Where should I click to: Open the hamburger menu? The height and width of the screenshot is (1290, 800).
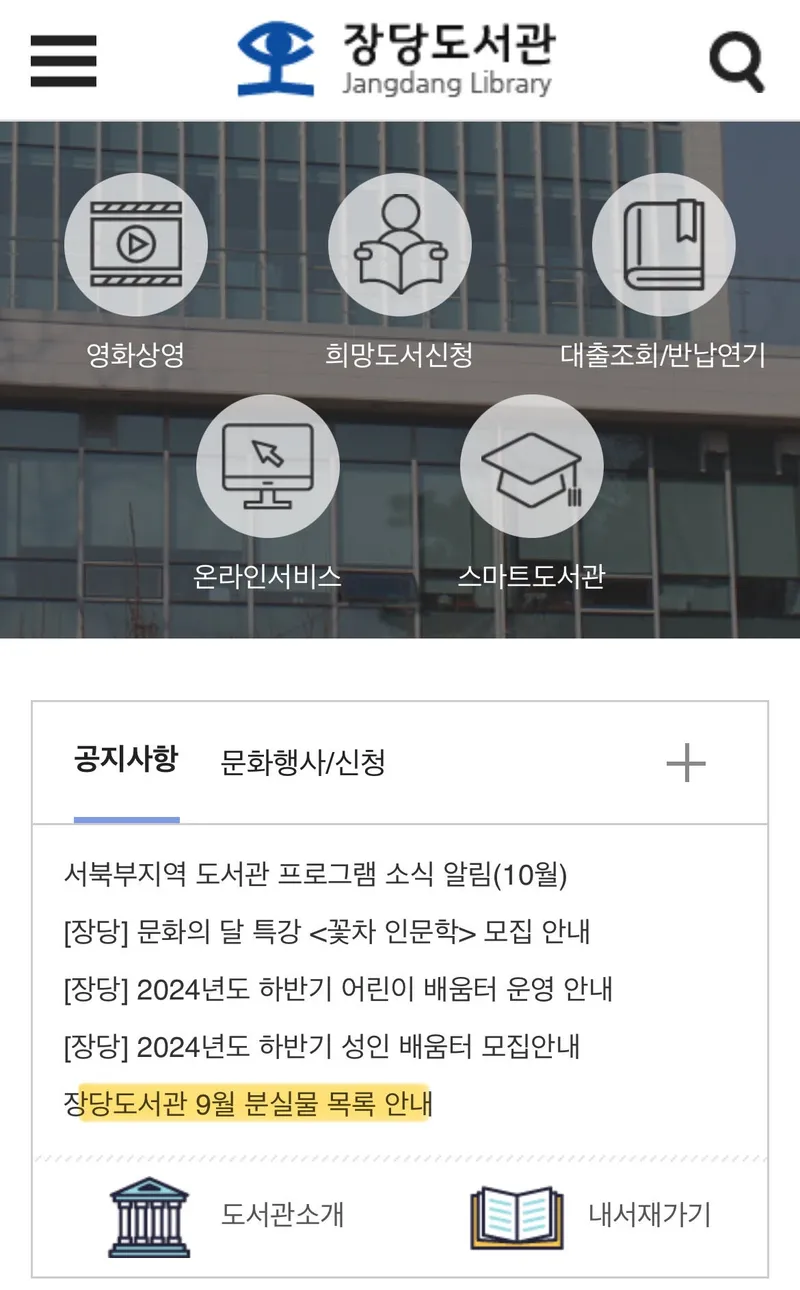63,61
